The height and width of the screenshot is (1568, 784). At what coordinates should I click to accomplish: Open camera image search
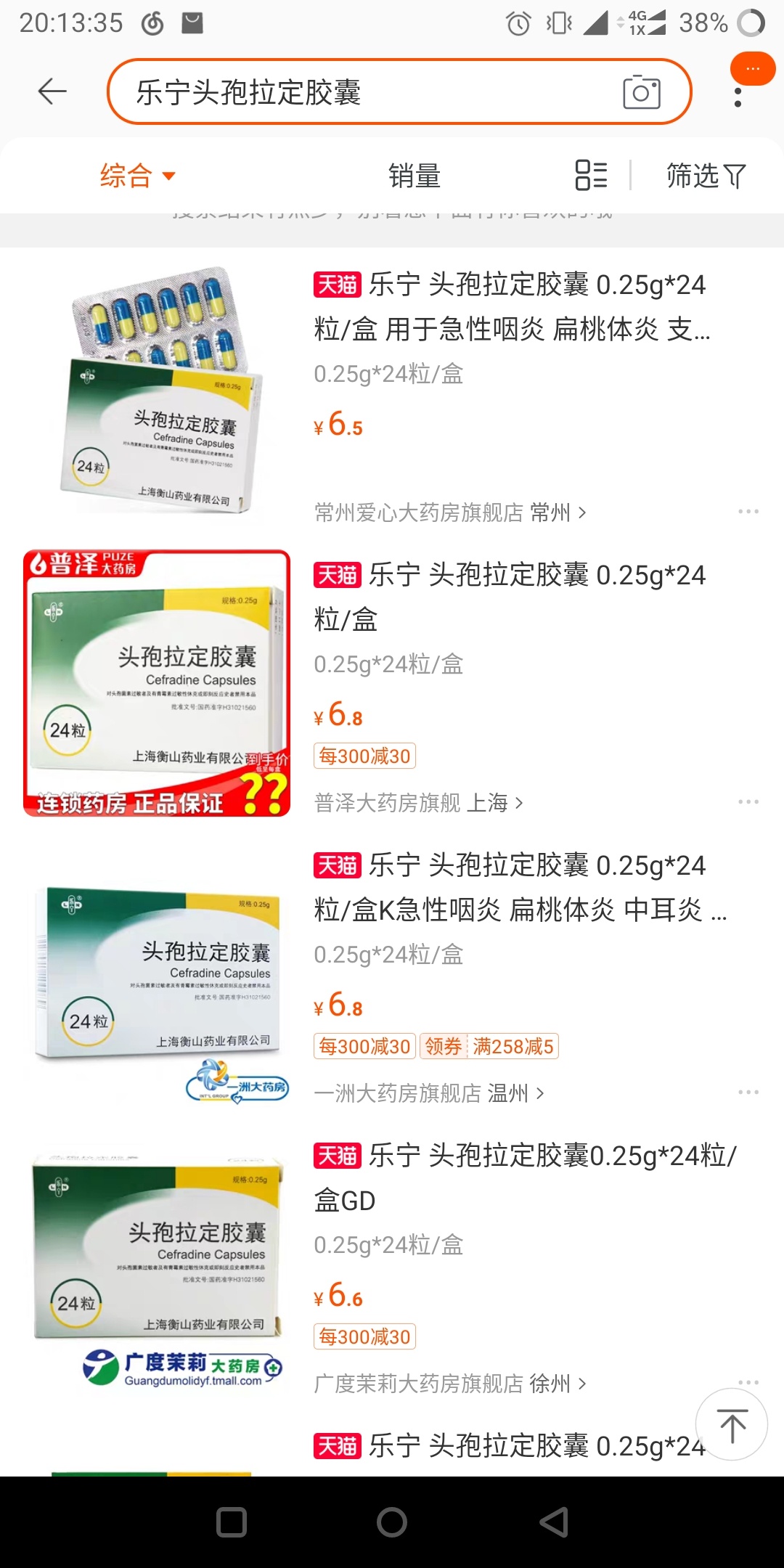641,92
